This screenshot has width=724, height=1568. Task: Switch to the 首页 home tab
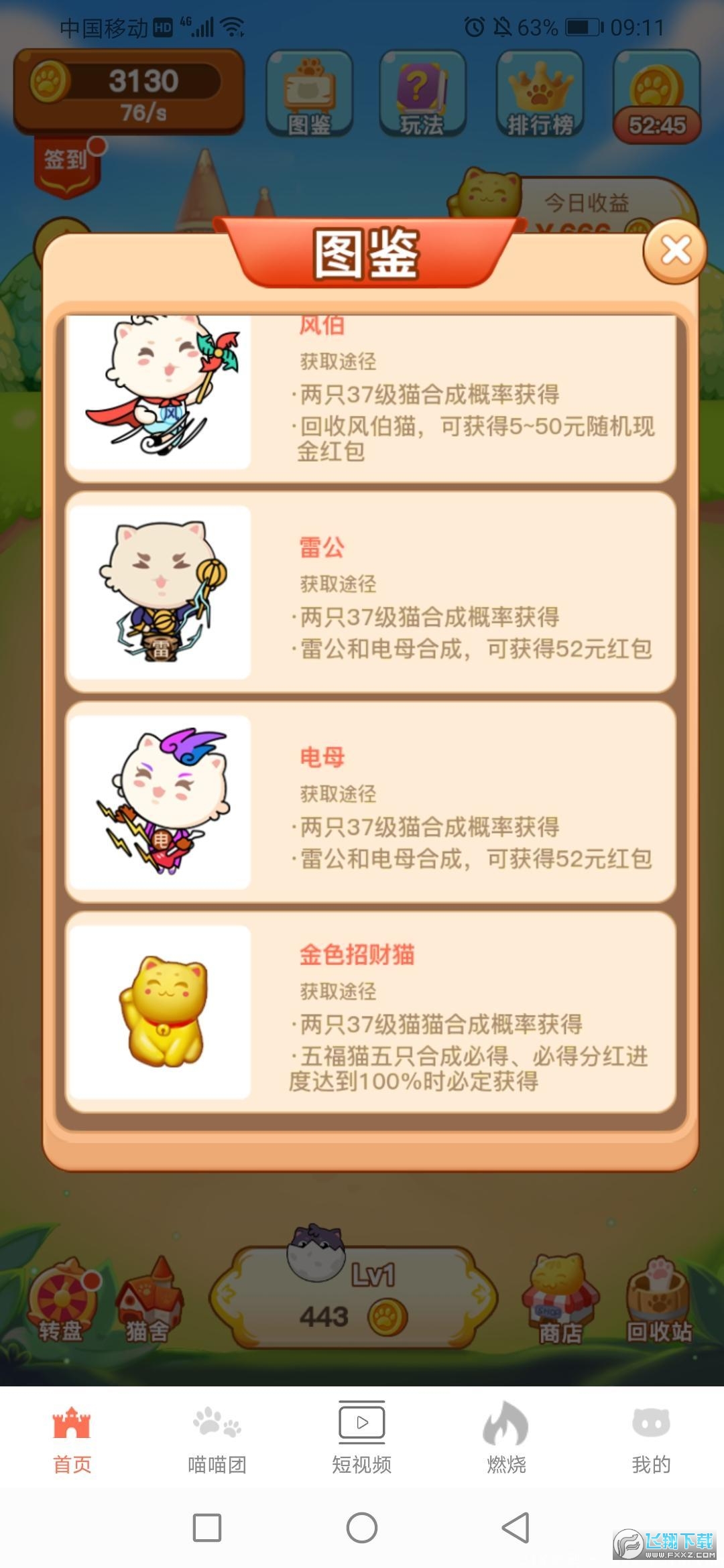pos(72,1438)
